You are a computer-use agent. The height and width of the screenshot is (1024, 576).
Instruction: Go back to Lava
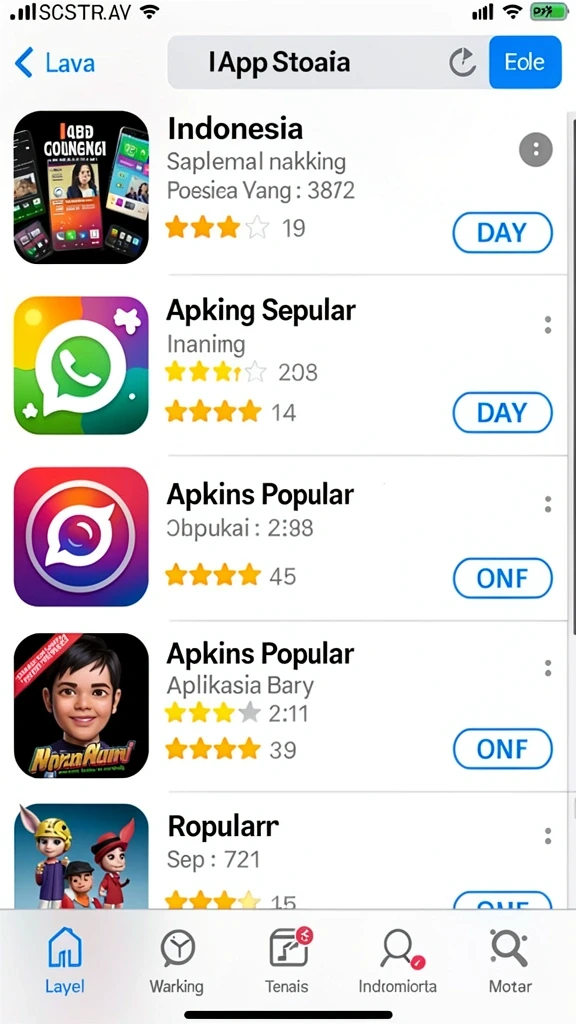pyautogui.click(x=54, y=63)
